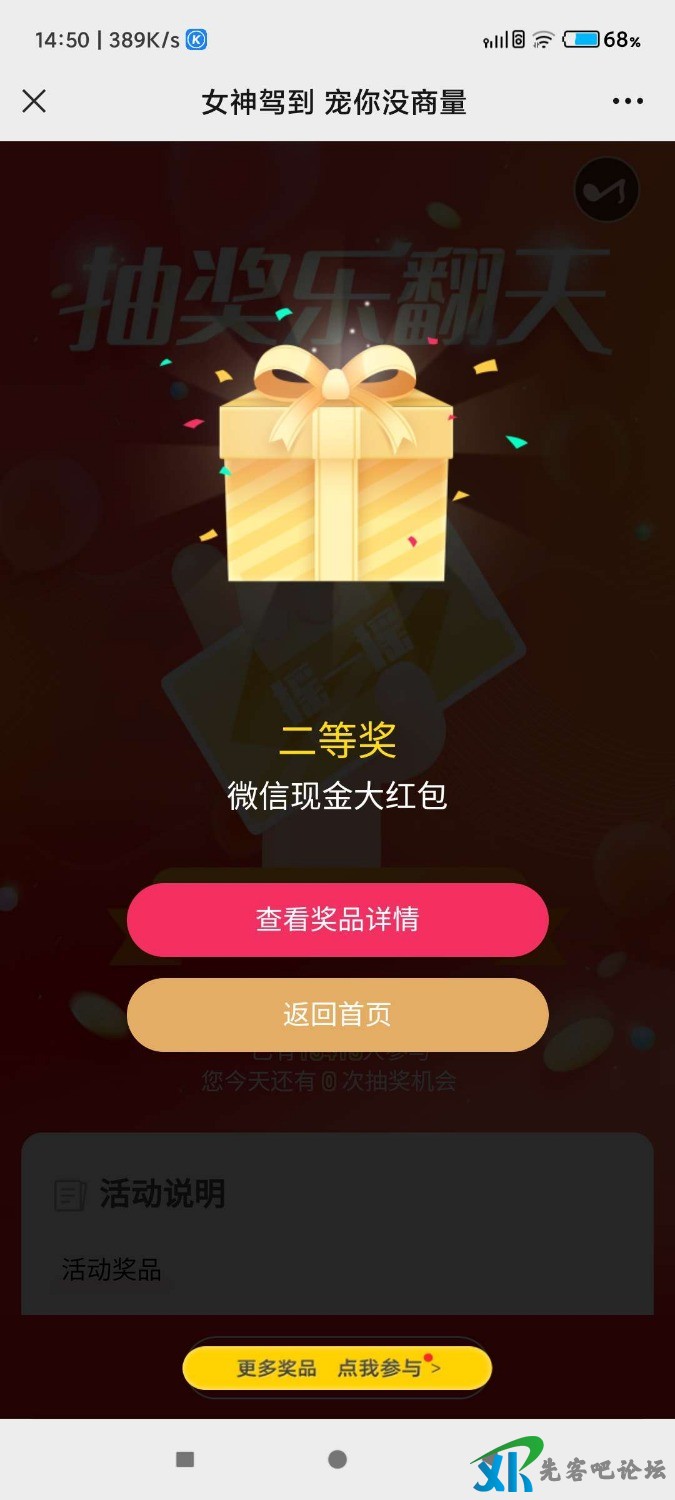
Task: View prize details
Action: 337,920
